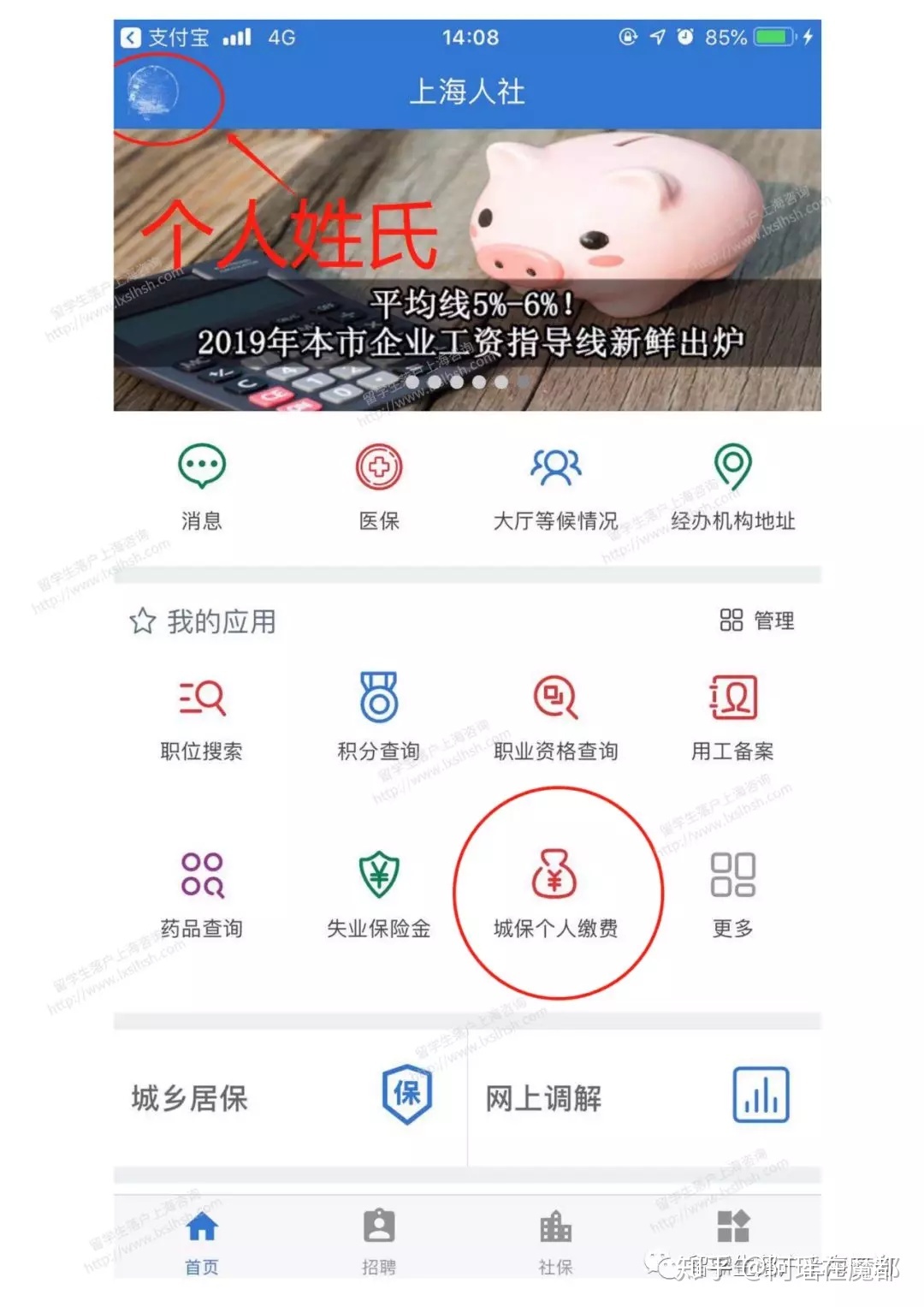This screenshot has width=924, height=1307.
Task: Return to 支付宝 via status bar
Action: (165, 38)
